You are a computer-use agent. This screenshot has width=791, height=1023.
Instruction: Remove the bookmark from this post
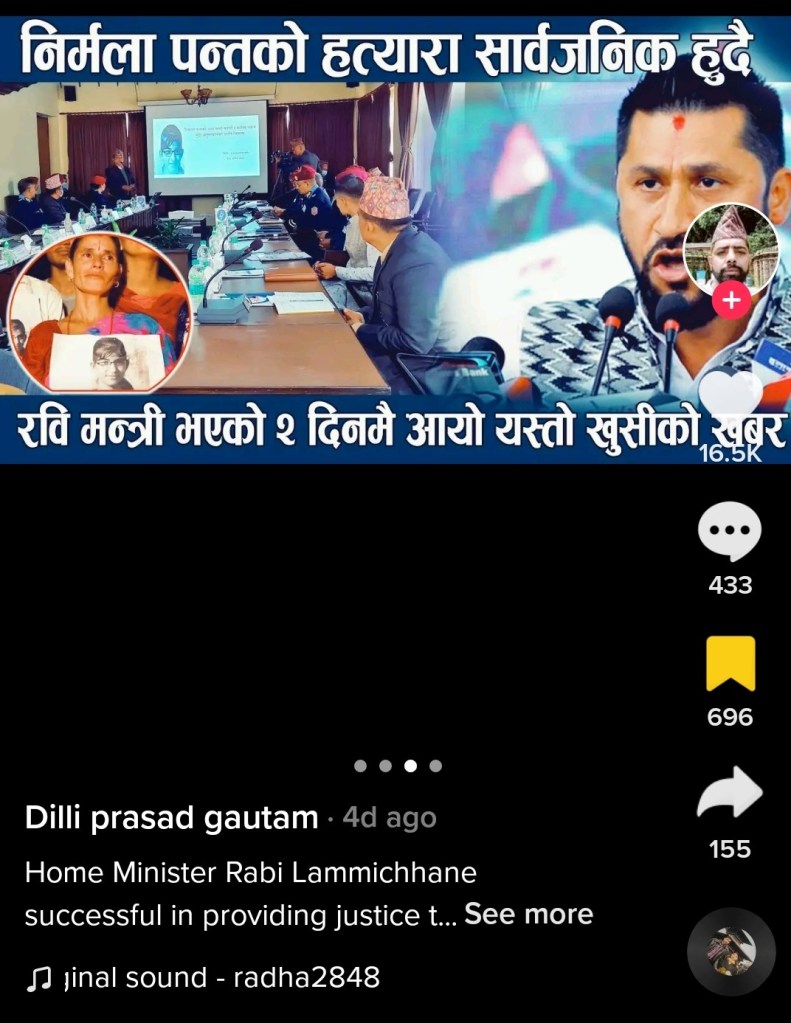coord(730,663)
